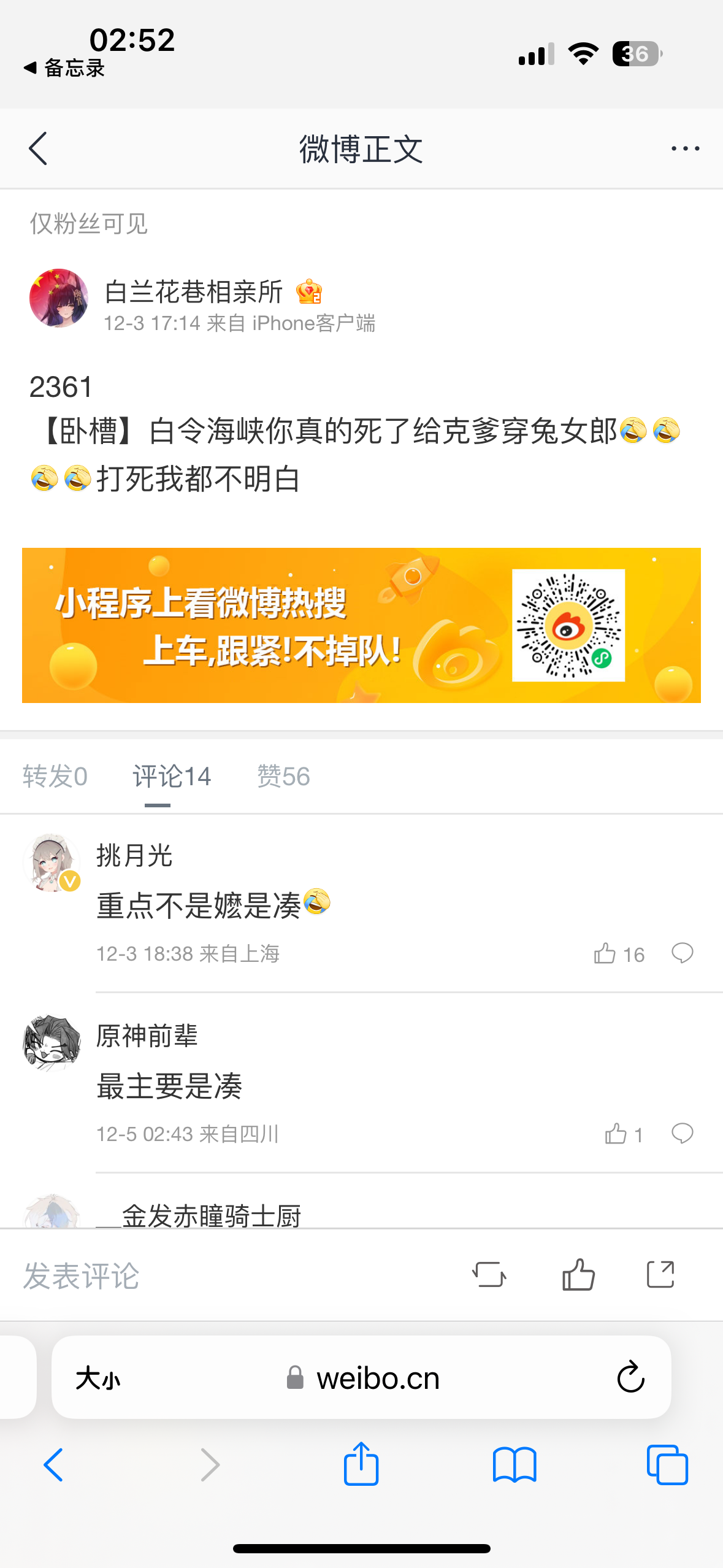
Task: Switch to the 赞56 tab
Action: click(283, 777)
